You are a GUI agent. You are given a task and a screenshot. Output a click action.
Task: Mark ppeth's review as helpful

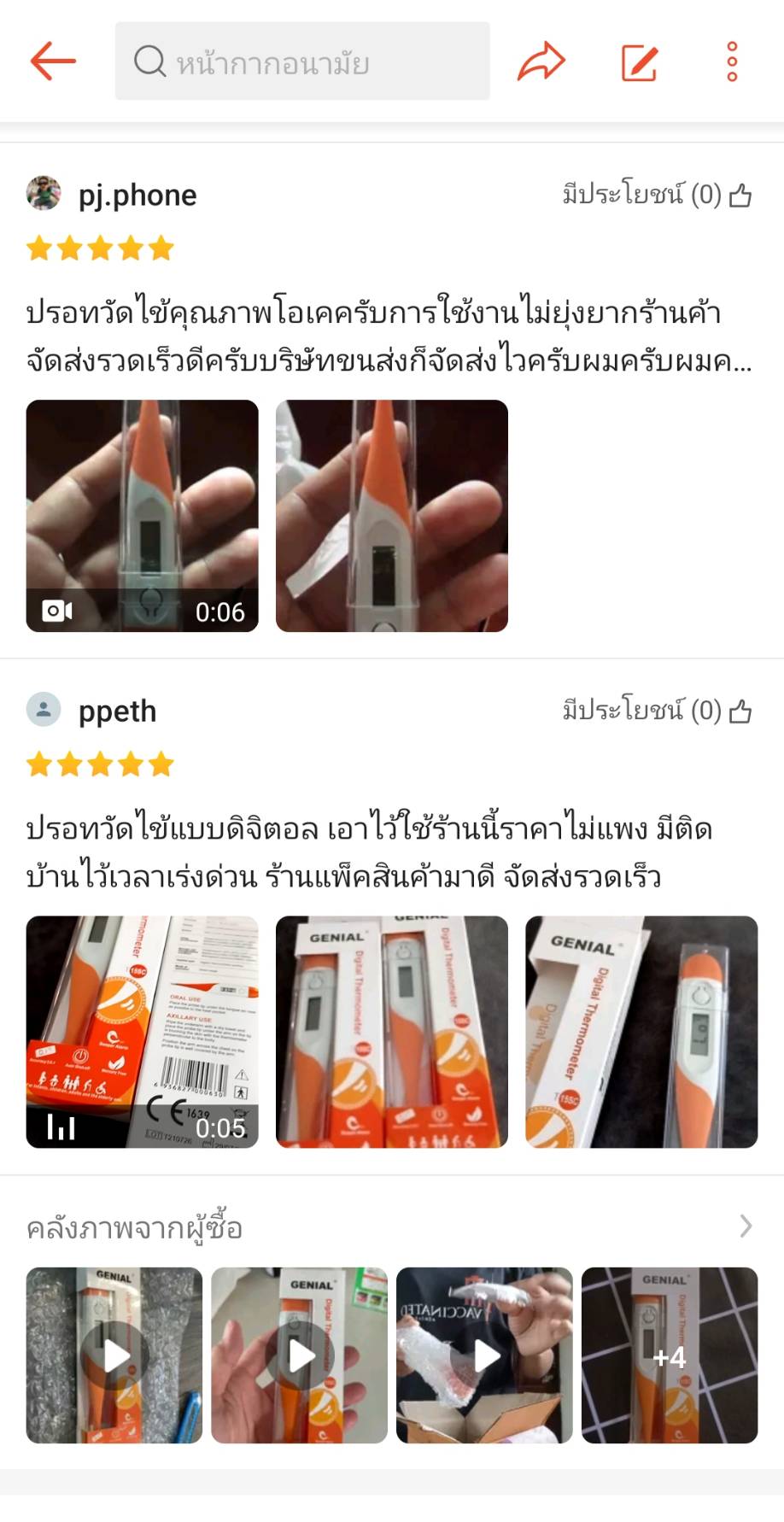[740, 711]
